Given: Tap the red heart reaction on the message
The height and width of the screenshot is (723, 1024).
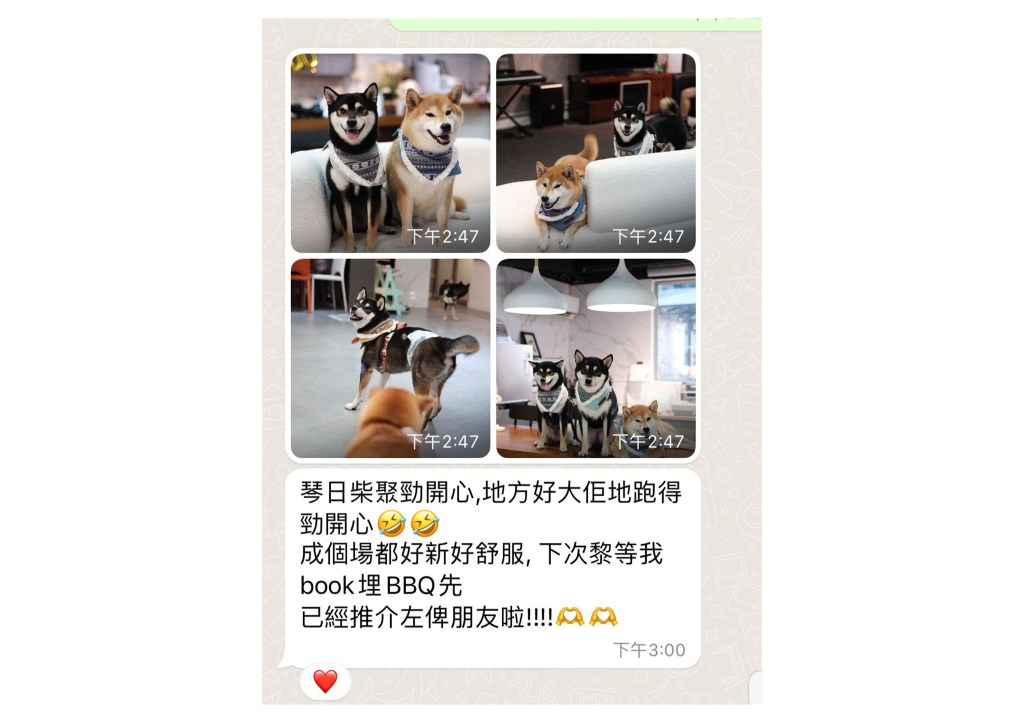Looking at the screenshot, I should point(325,682).
